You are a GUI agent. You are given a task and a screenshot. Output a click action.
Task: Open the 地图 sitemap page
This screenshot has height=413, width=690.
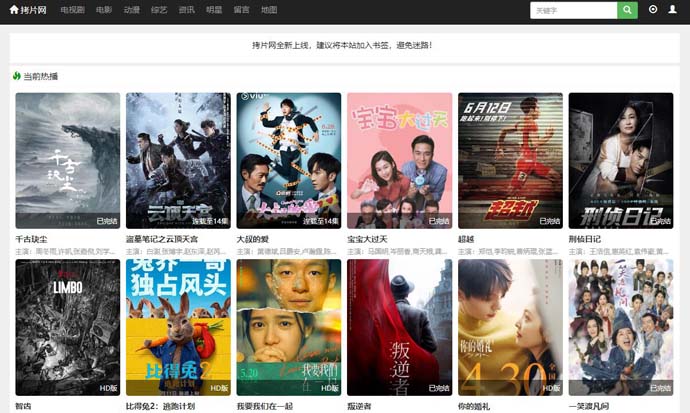[x=268, y=10]
